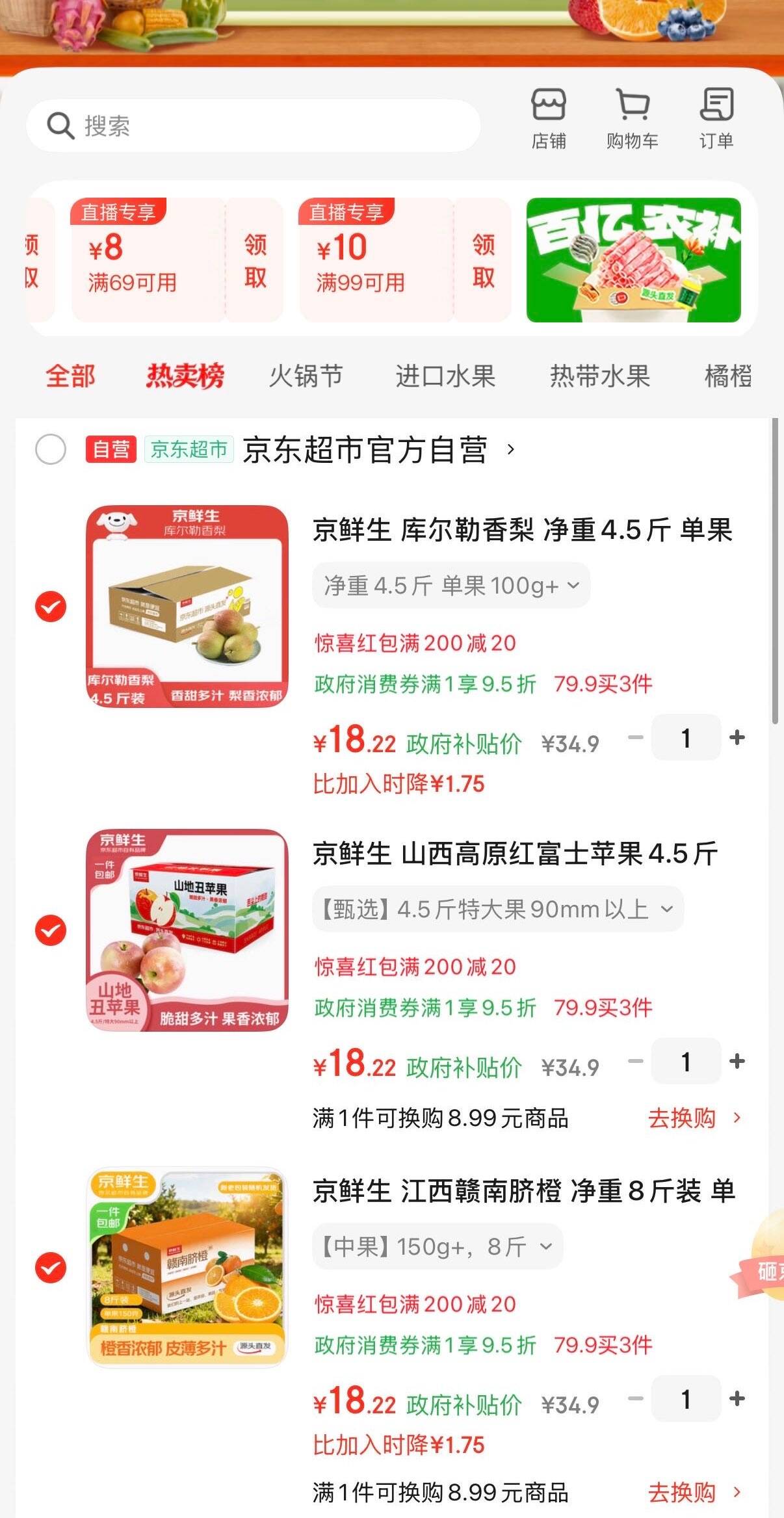Open the 山西高原红富士苹果 product image
This screenshot has height=1518, width=784.
click(x=187, y=930)
